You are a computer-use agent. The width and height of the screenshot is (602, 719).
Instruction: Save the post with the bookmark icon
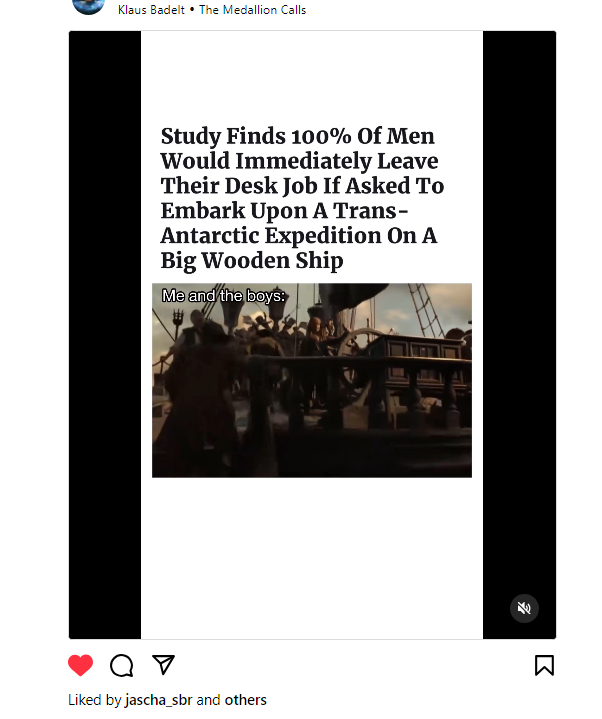[x=544, y=665]
